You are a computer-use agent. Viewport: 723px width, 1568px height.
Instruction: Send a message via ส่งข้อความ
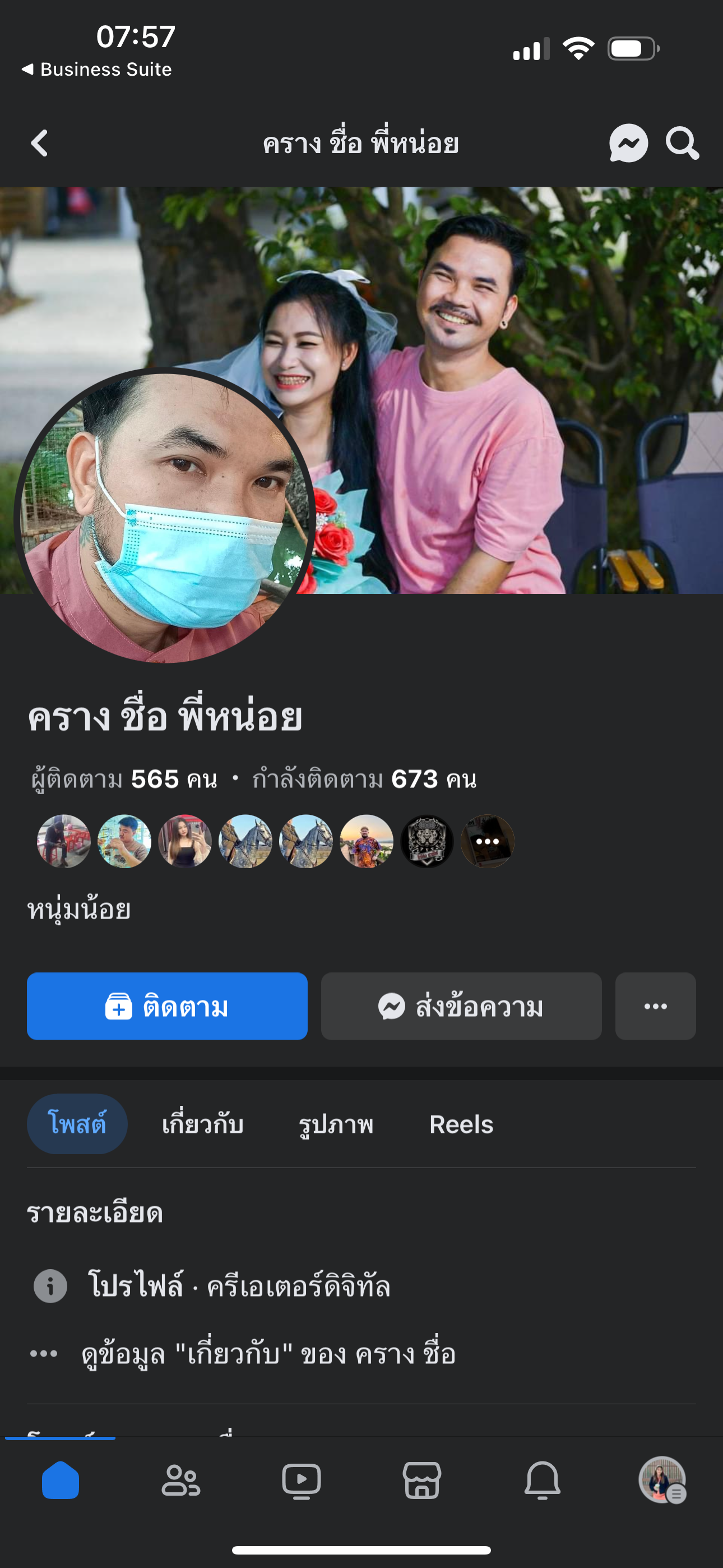[x=461, y=1006]
